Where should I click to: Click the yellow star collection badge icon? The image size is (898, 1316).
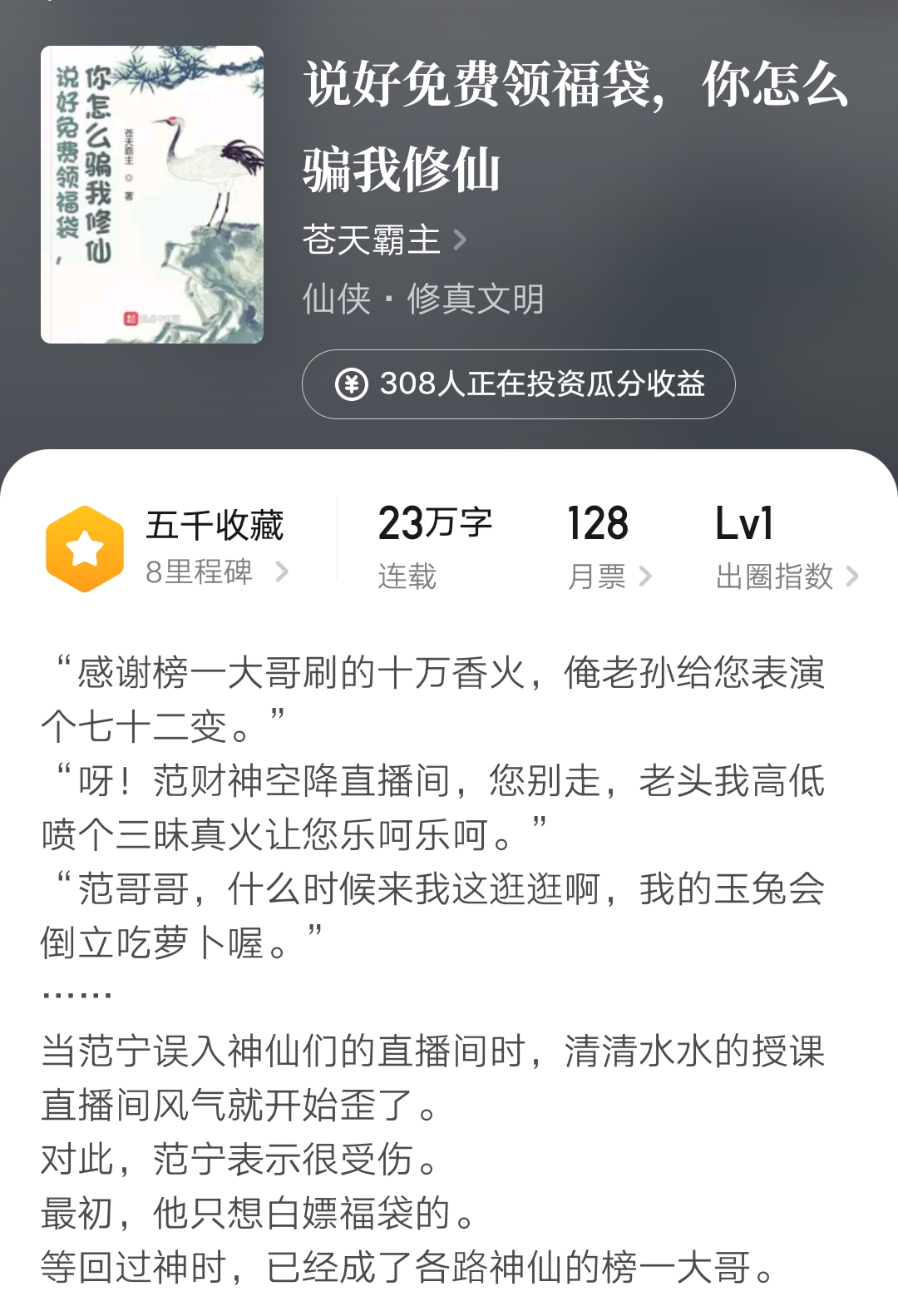(86, 549)
